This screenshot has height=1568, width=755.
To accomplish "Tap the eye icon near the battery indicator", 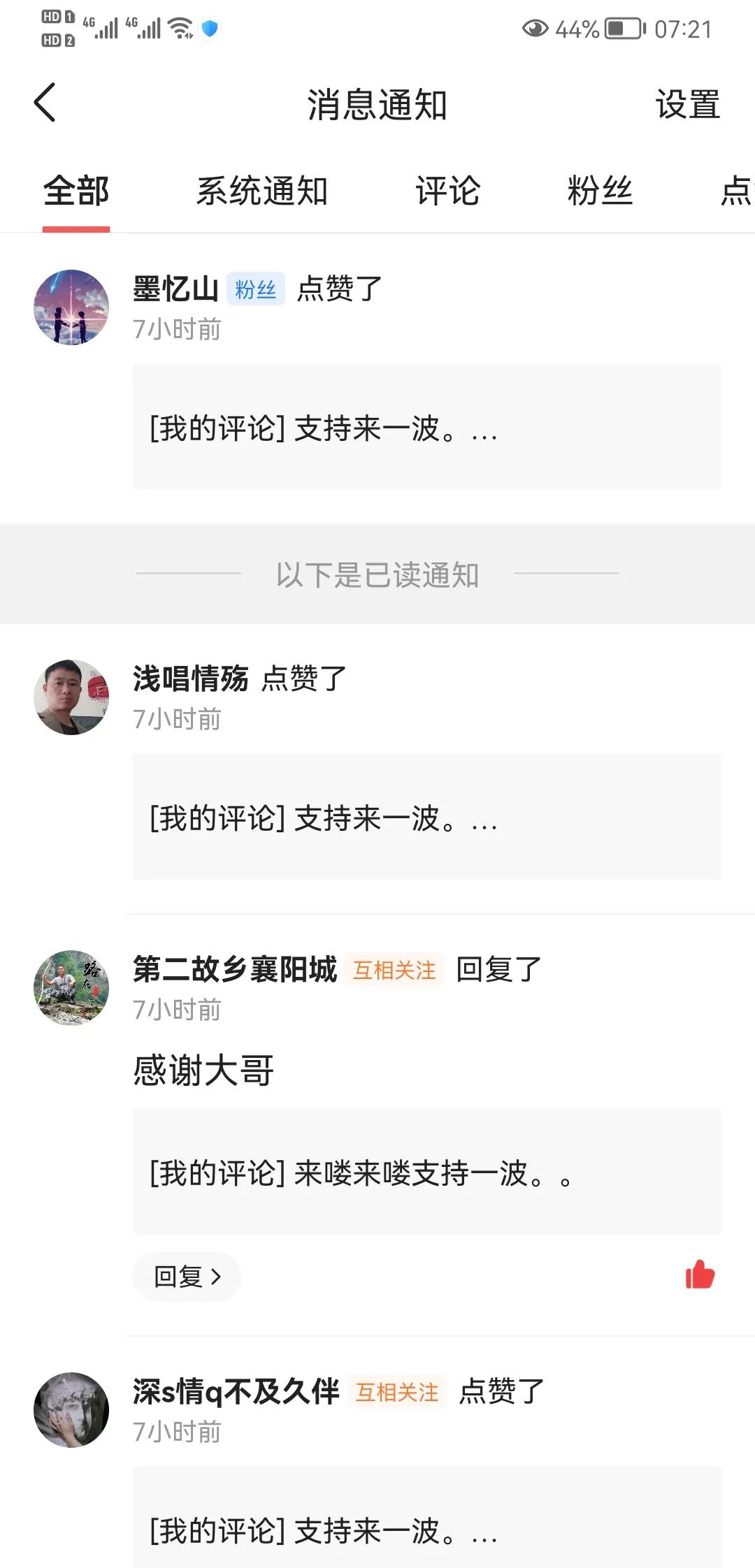I will (535, 29).
